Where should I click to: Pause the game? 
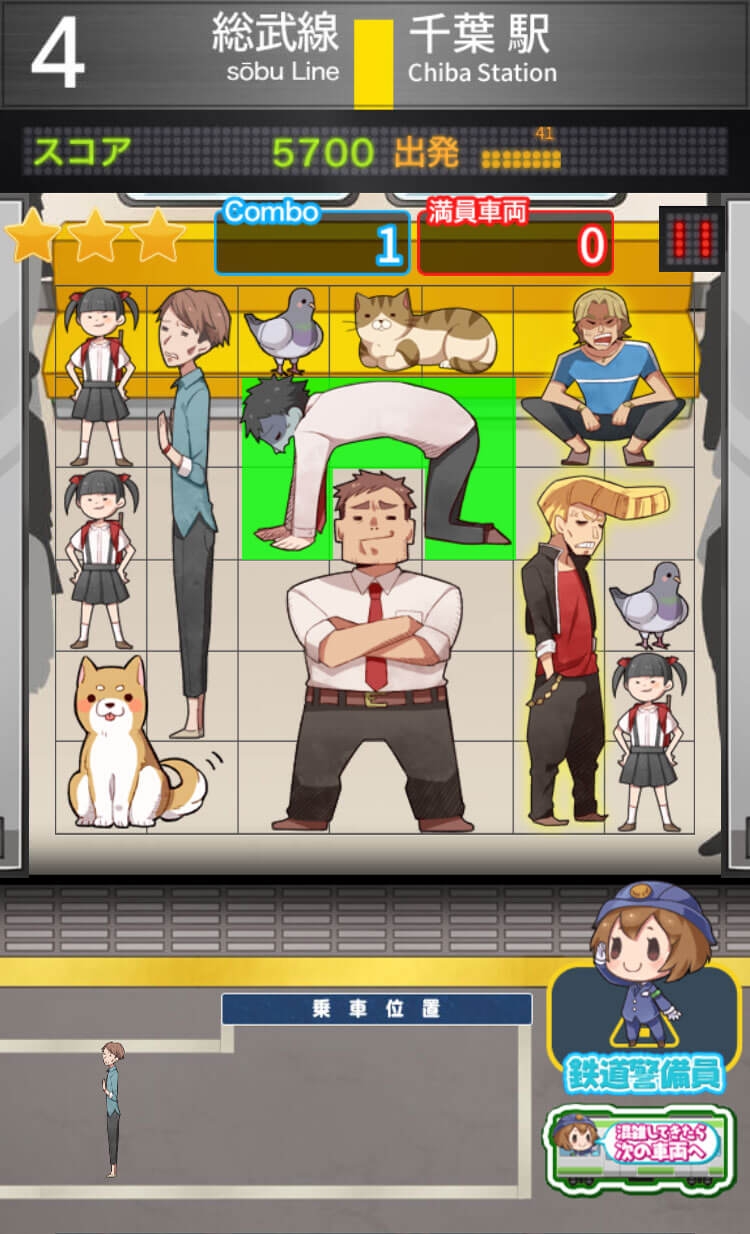tap(691, 238)
